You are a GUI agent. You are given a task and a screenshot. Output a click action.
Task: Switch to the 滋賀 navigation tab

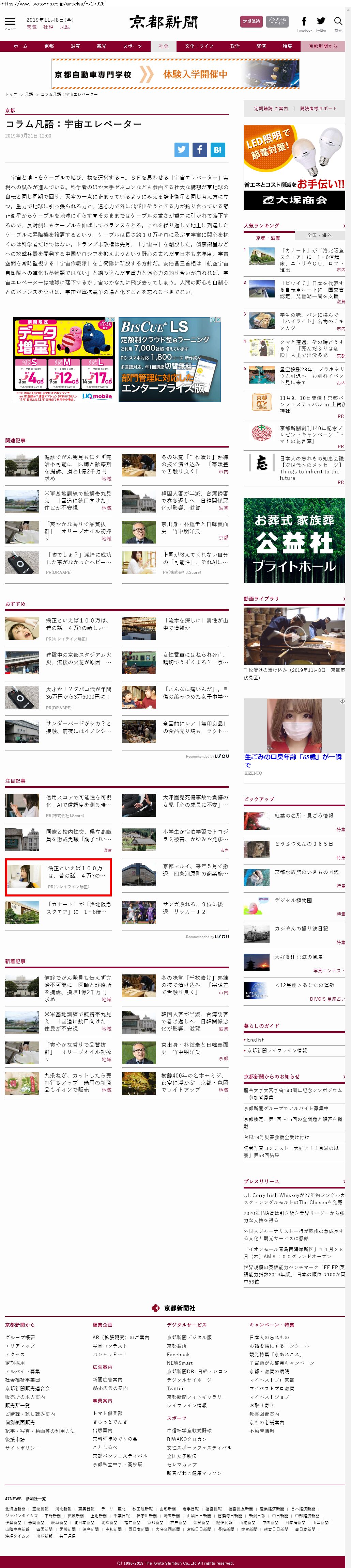pyautogui.click(x=75, y=46)
